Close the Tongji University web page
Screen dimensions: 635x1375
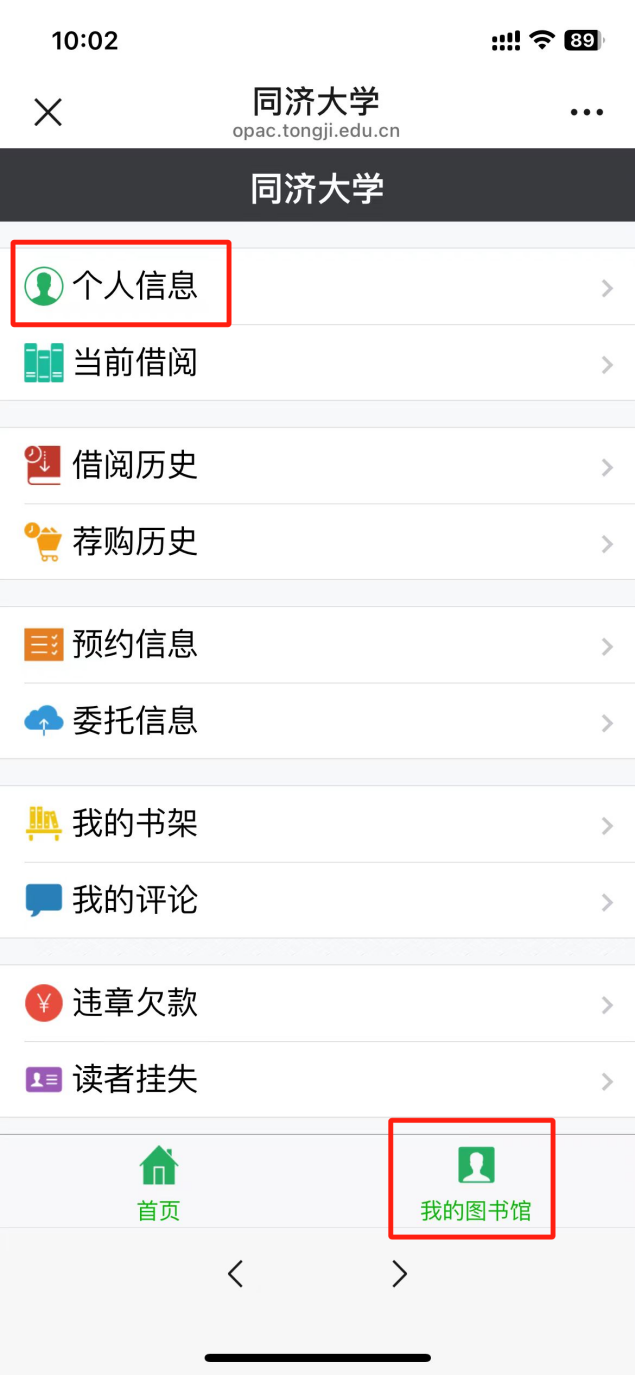tap(48, 112)
